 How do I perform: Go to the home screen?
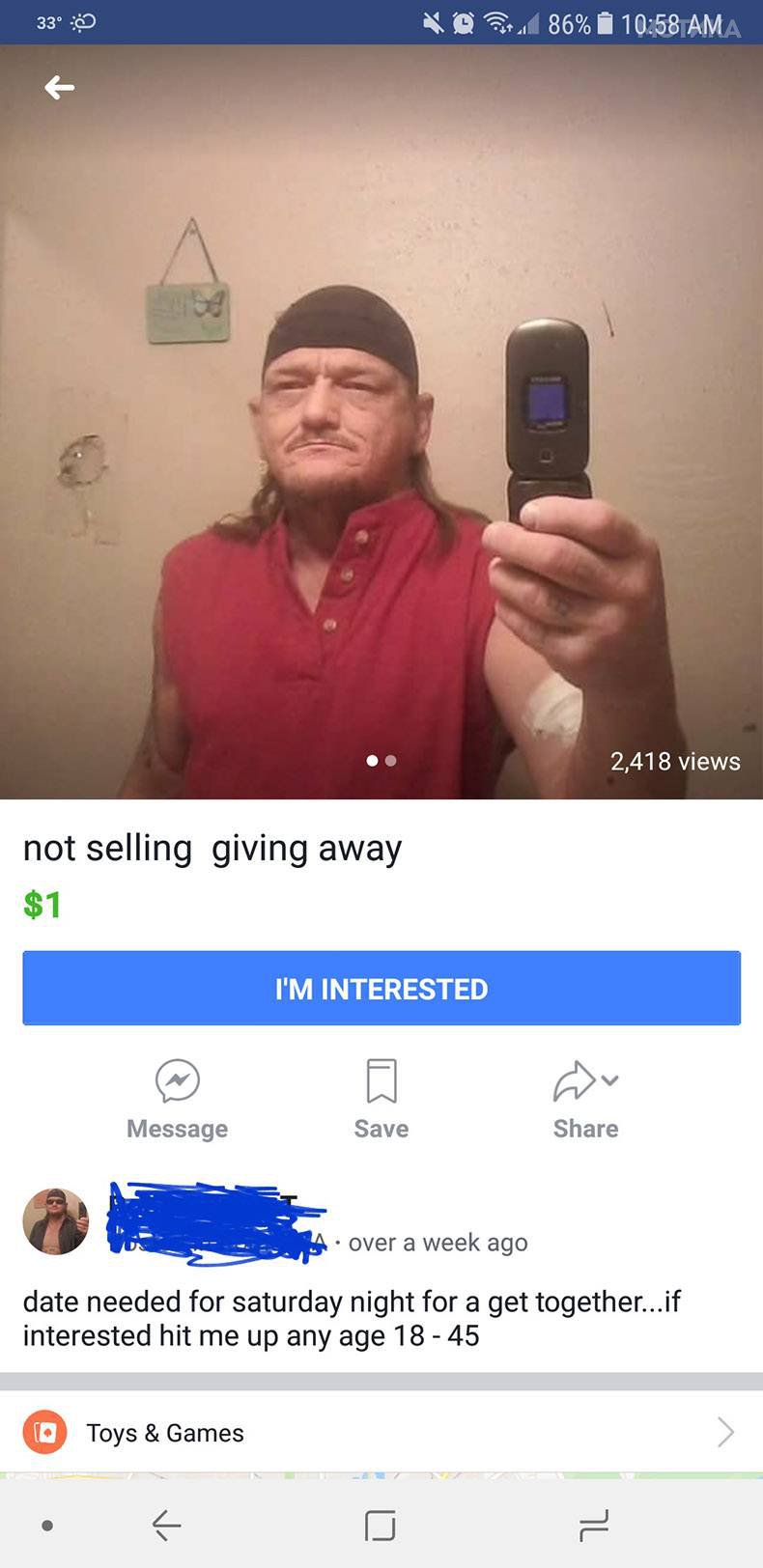click(381, 1526)
